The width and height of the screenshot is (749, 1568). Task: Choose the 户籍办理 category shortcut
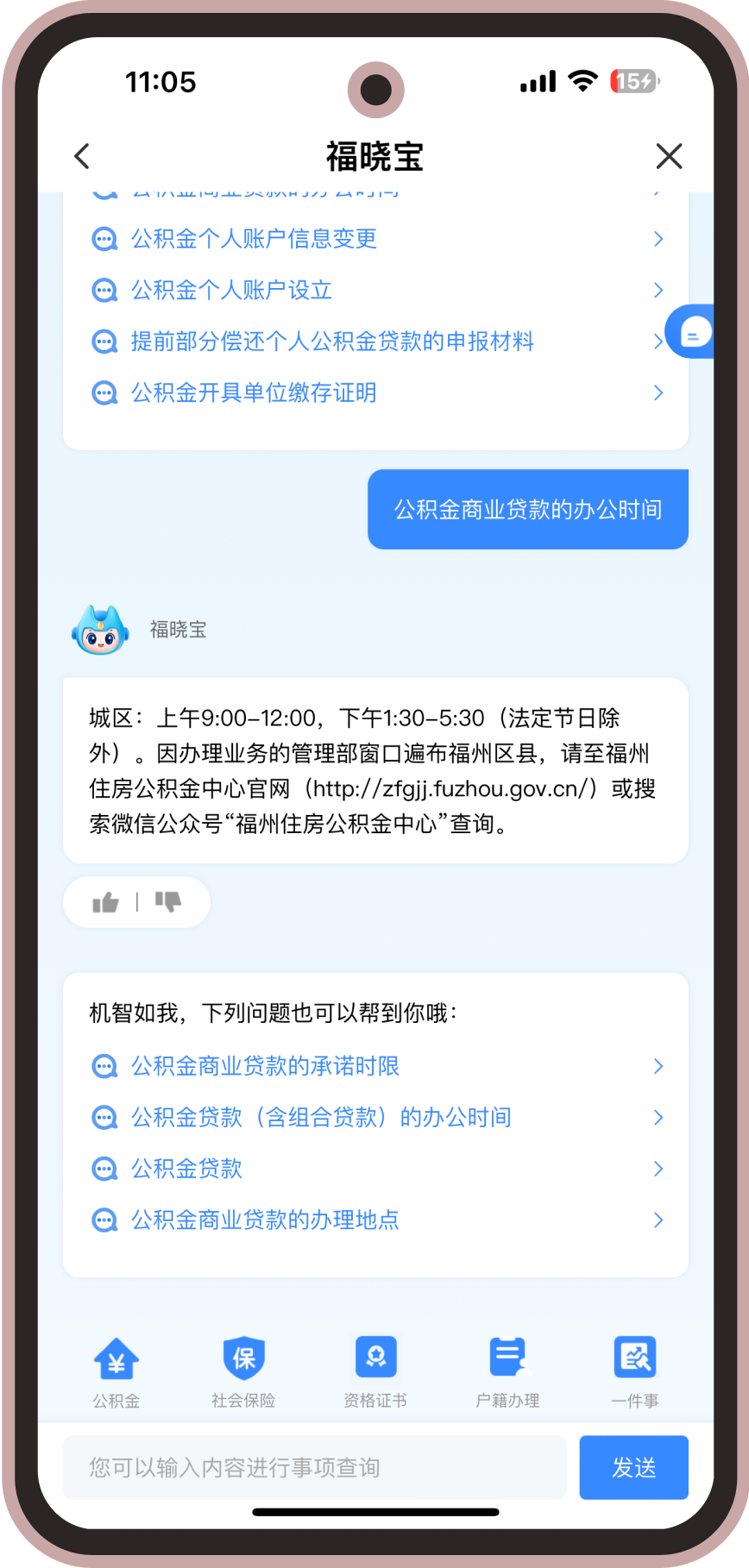coord(507,1372)
